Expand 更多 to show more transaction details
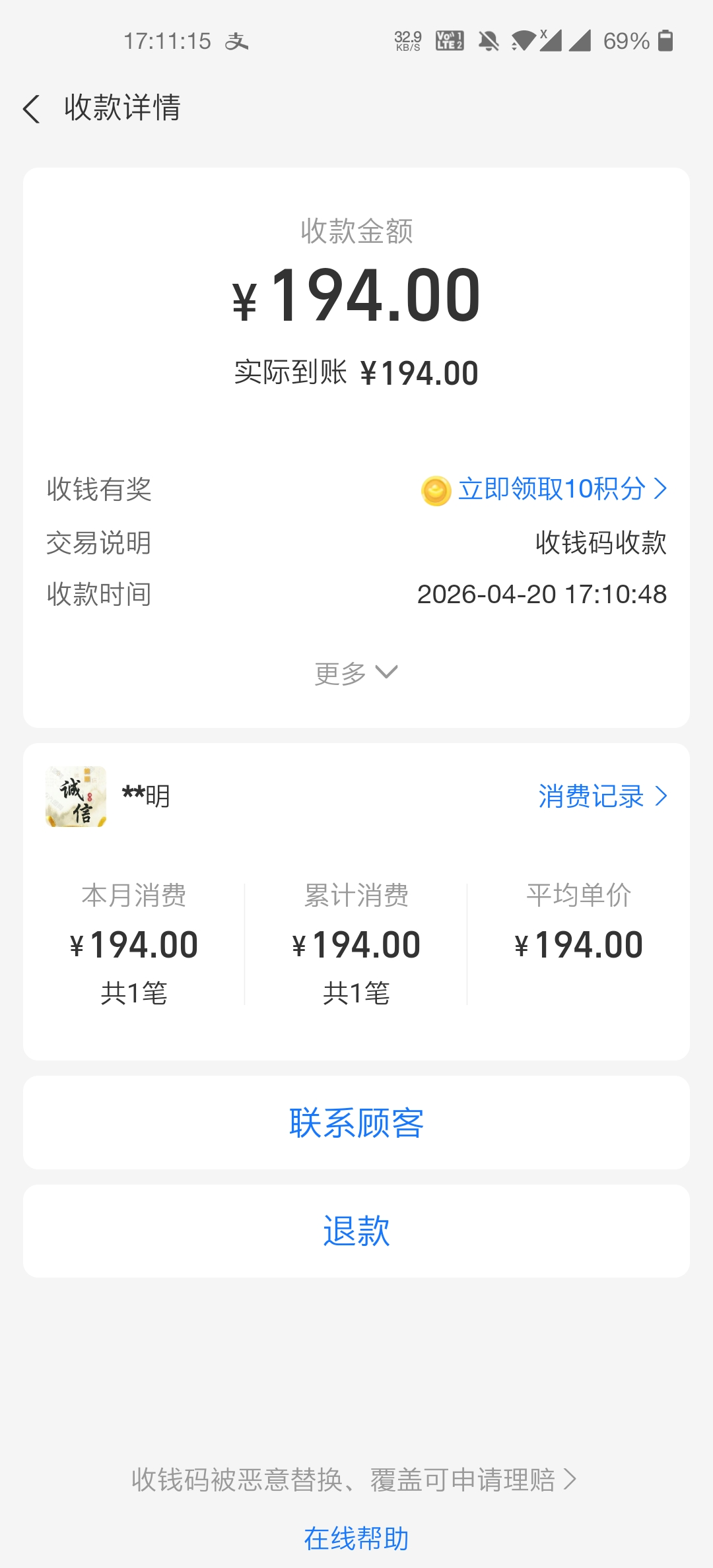The width and height of the screenshot is (713, 1568). (x=356, y=672)
